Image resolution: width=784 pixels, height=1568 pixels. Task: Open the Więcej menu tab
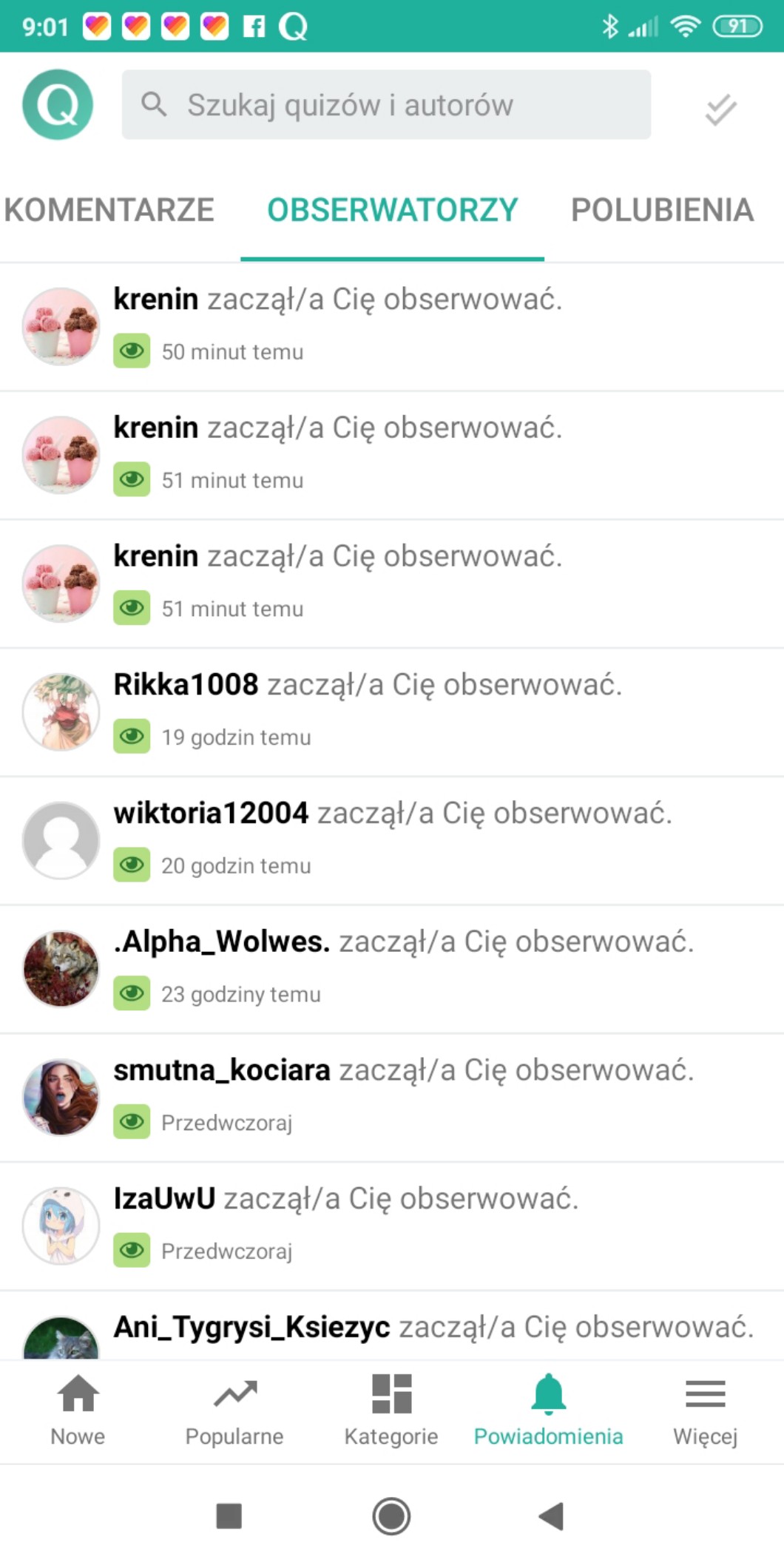[x=705, y=1410]
